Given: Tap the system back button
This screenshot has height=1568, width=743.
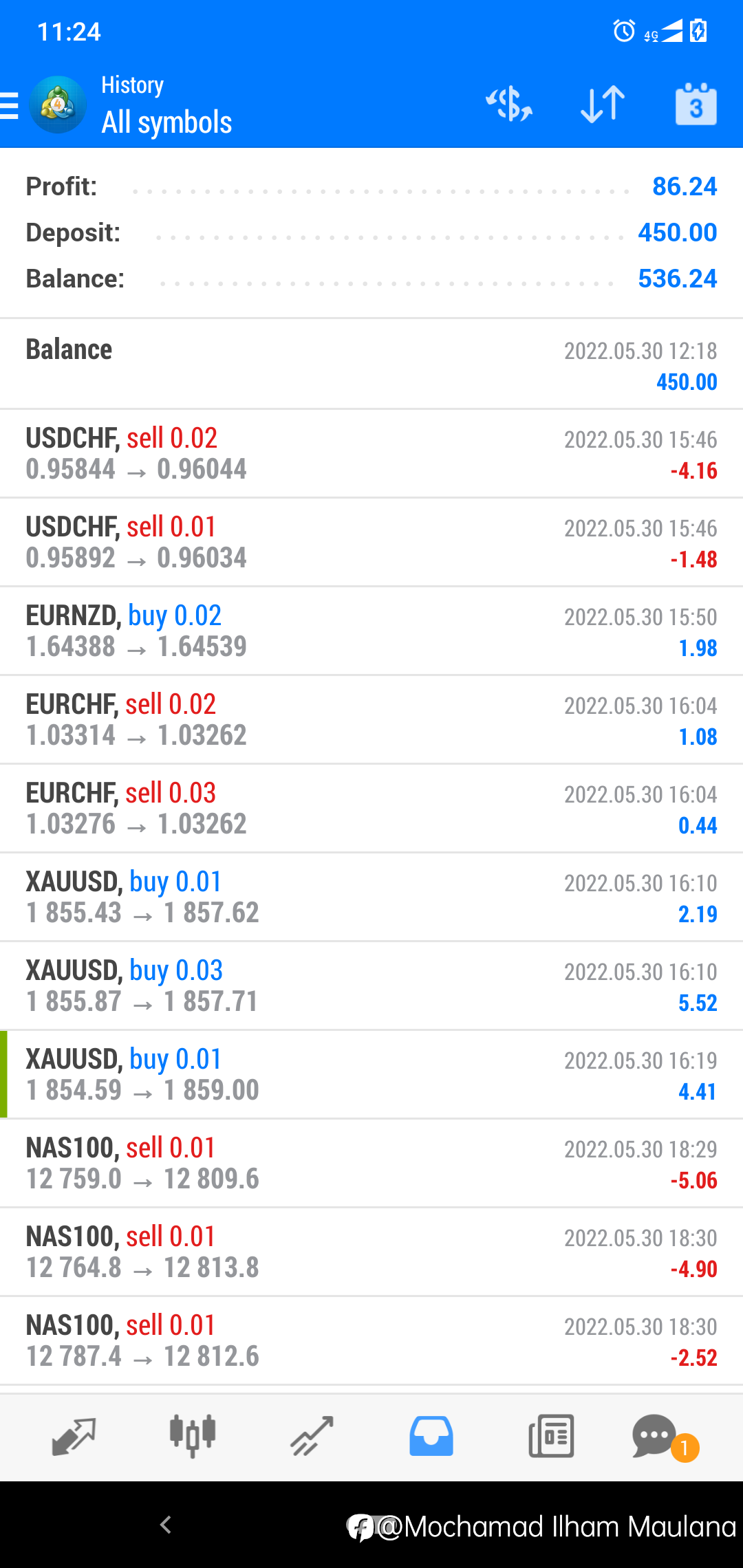Looking at the screenshot, I should tap(165, 1525).
